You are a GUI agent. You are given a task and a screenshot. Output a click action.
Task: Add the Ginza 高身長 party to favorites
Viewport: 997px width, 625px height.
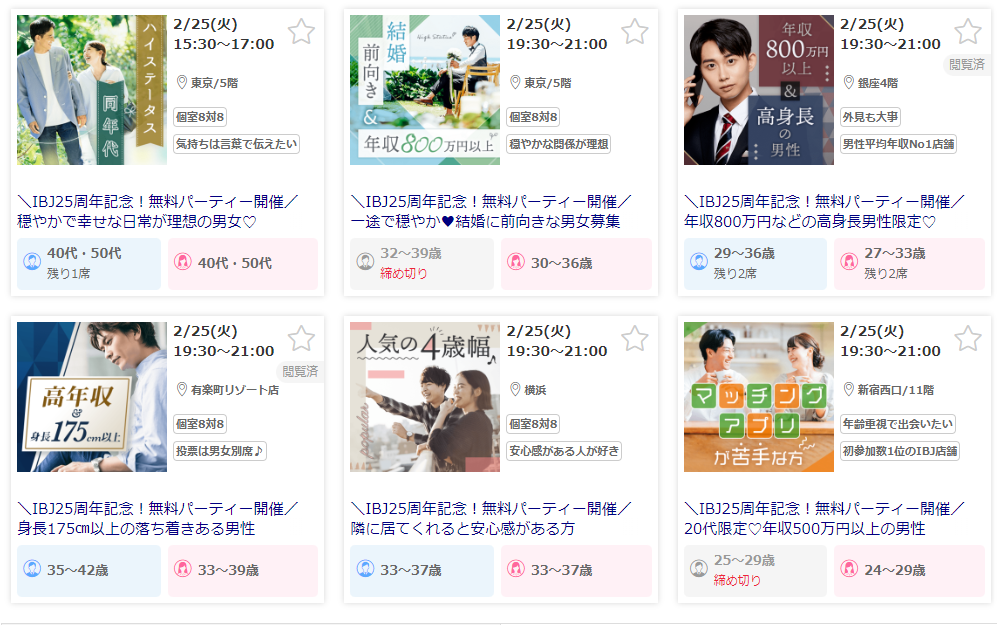(x=967, y=32)
